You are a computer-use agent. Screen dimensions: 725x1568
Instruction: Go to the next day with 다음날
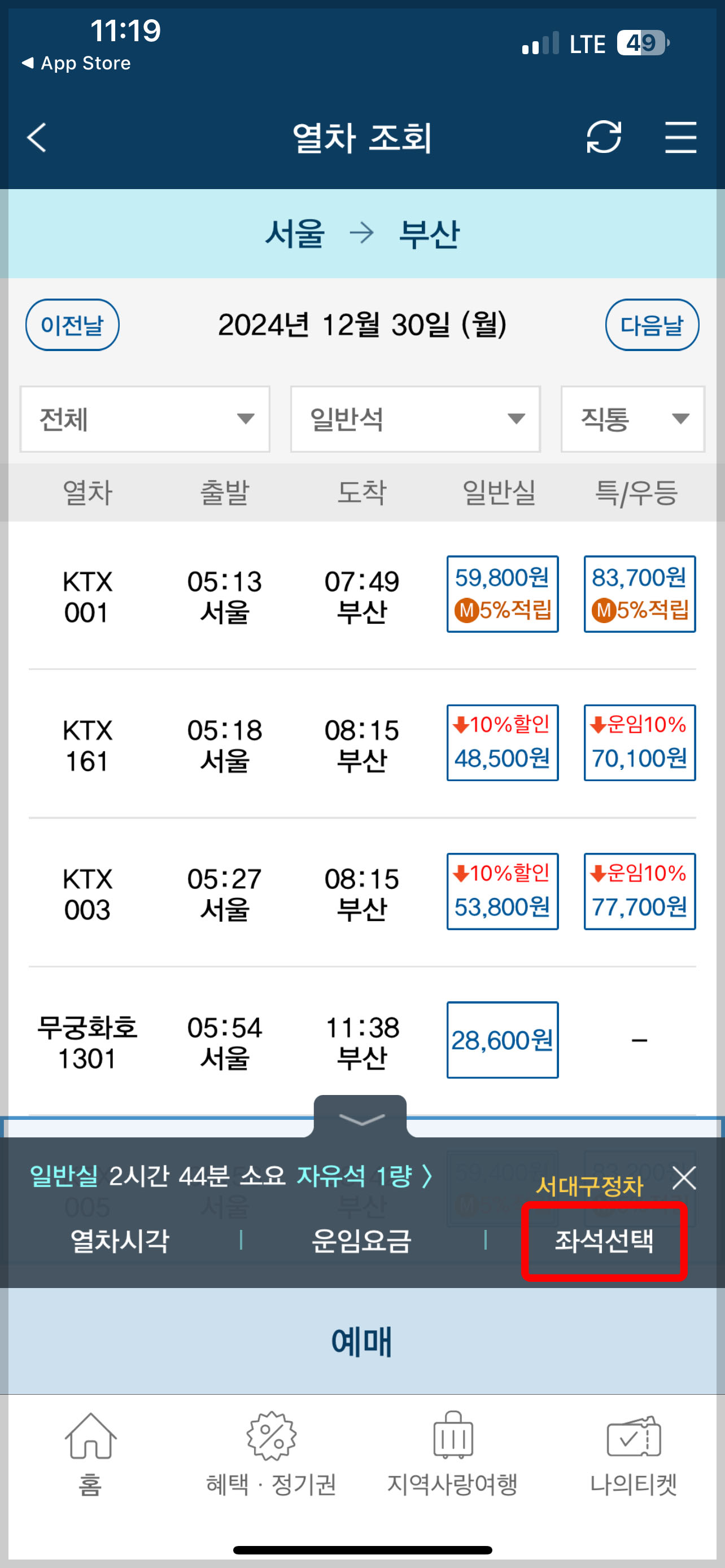pos(652,325)
